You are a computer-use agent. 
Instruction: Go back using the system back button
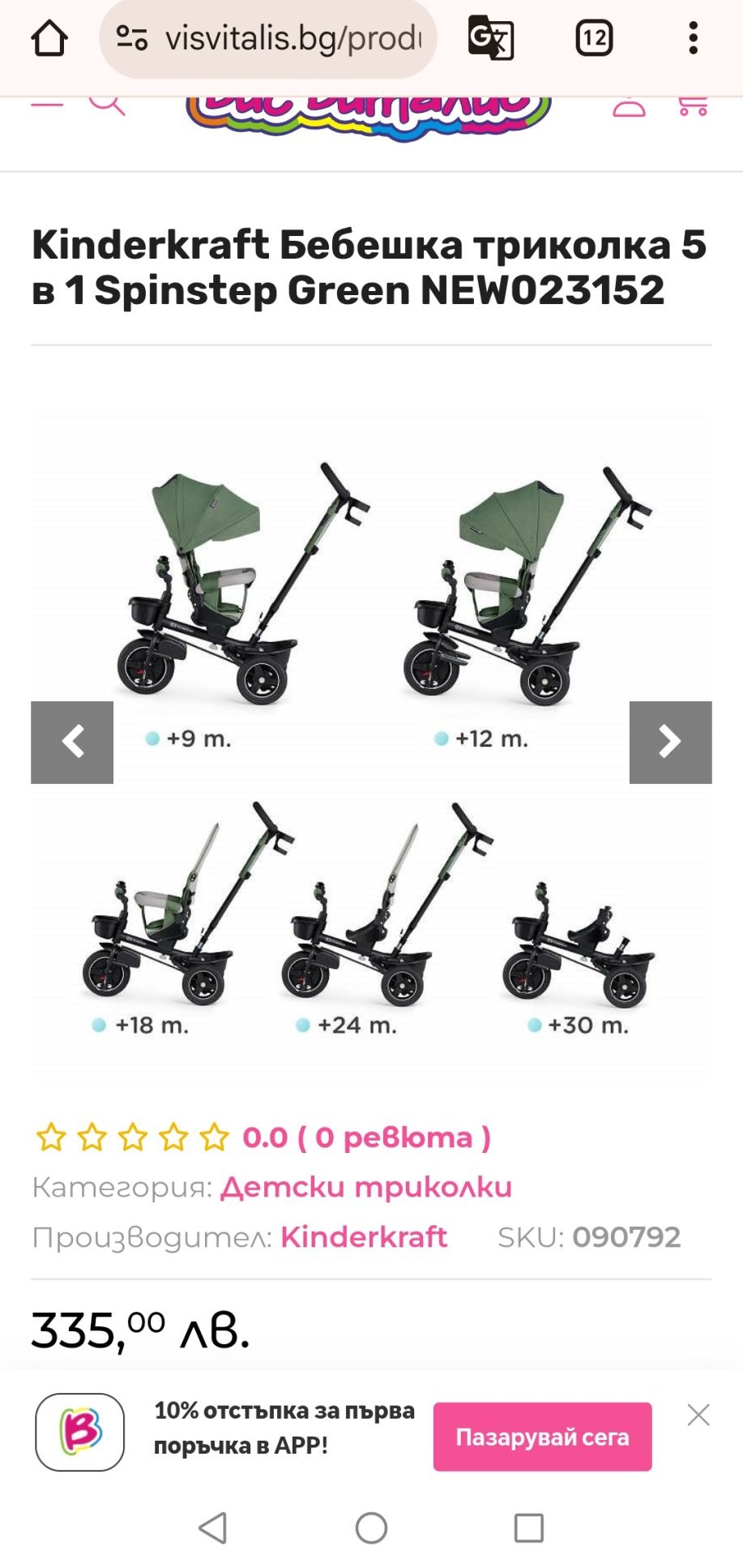[x=213, y=1528]
